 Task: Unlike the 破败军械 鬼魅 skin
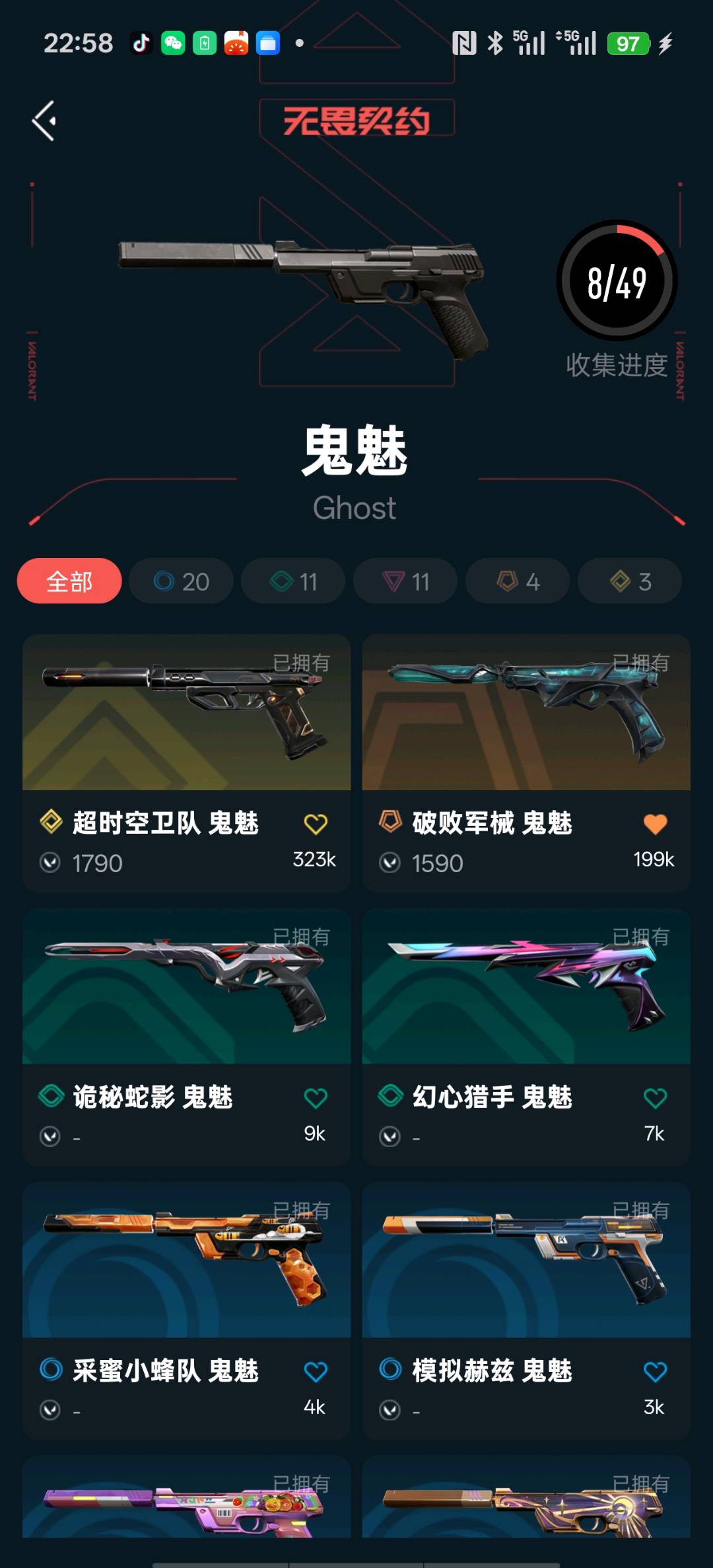pos(655,824)
